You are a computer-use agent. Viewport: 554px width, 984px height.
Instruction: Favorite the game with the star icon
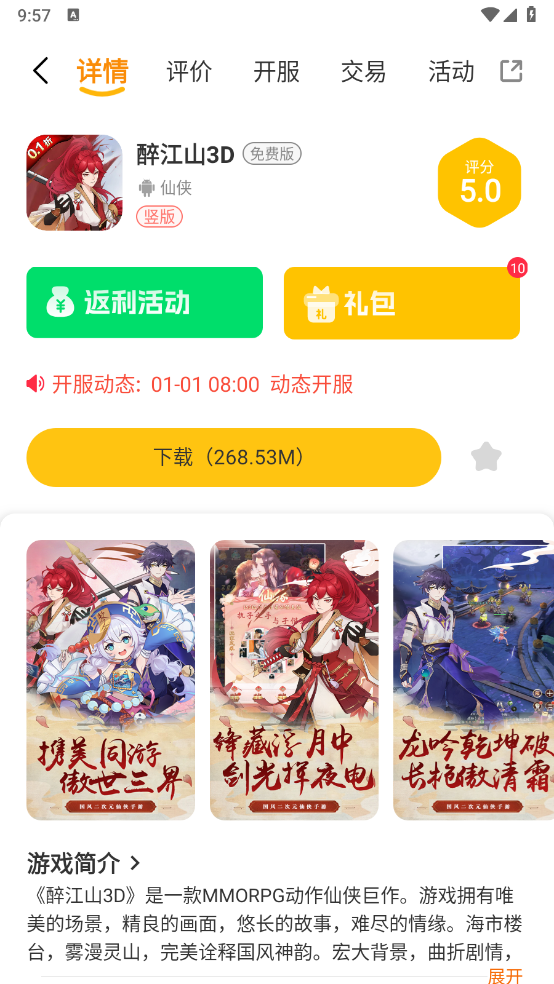486,457
